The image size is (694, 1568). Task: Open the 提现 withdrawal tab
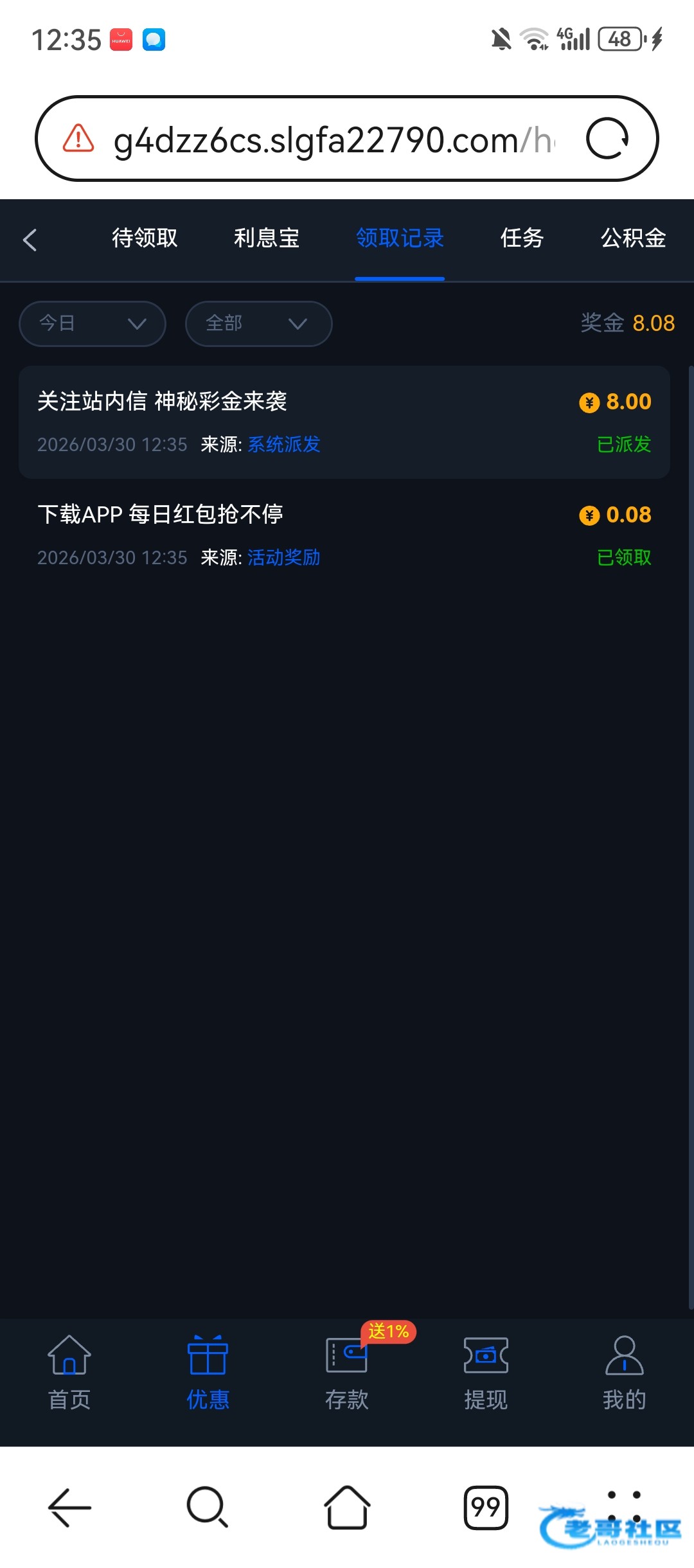[486, 1372]
